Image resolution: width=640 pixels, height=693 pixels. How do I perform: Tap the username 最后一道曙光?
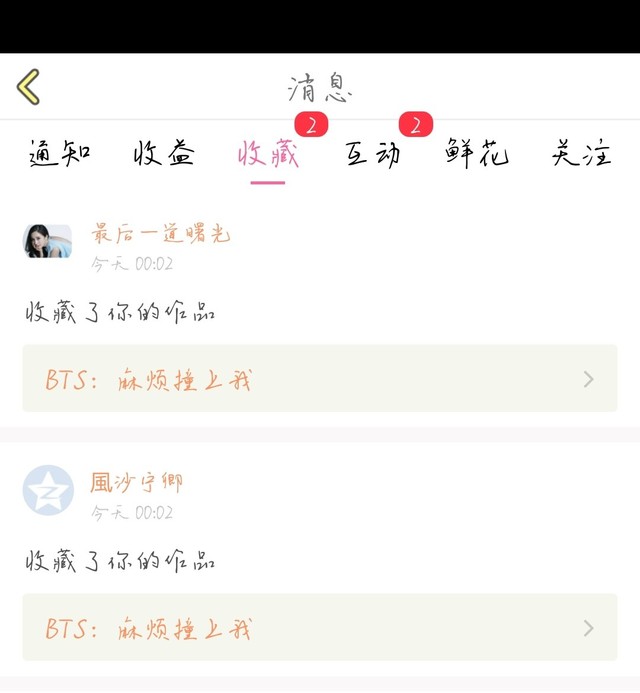pos(161,234)
